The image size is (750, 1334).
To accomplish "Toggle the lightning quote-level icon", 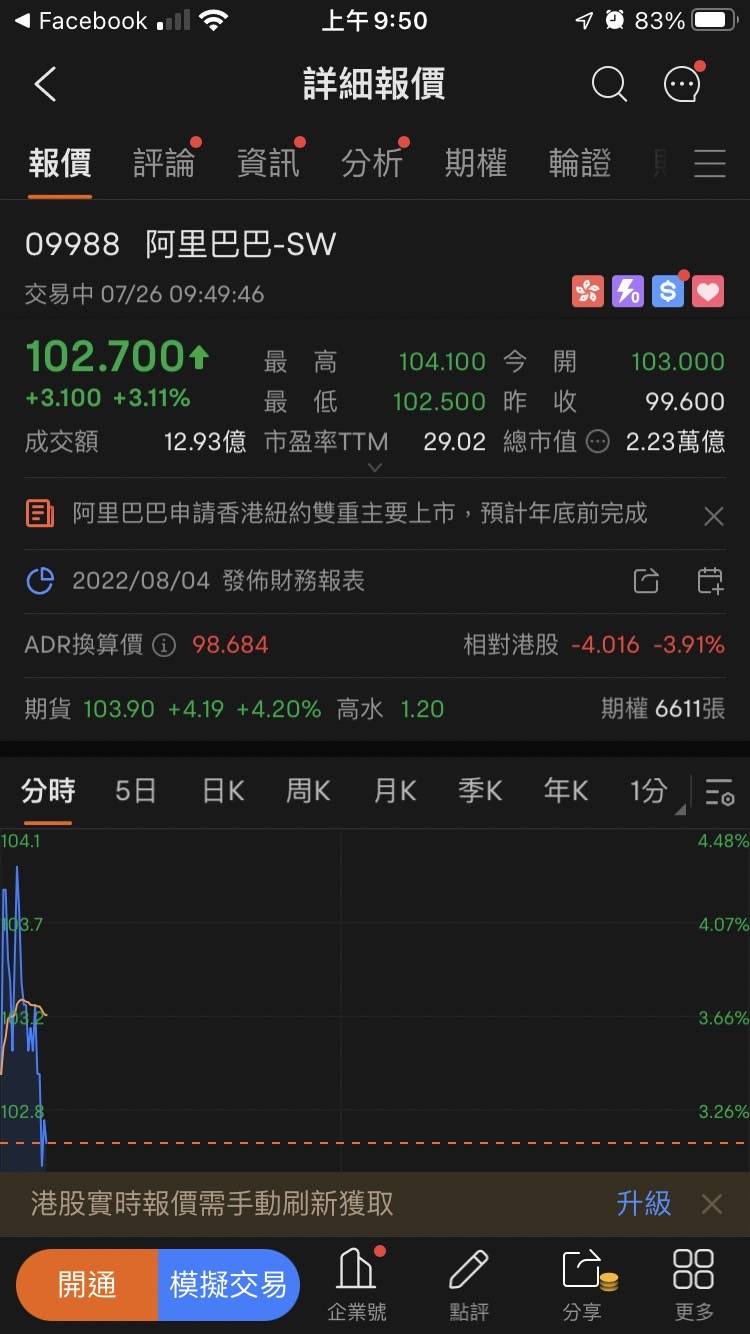I will (627, 291).
